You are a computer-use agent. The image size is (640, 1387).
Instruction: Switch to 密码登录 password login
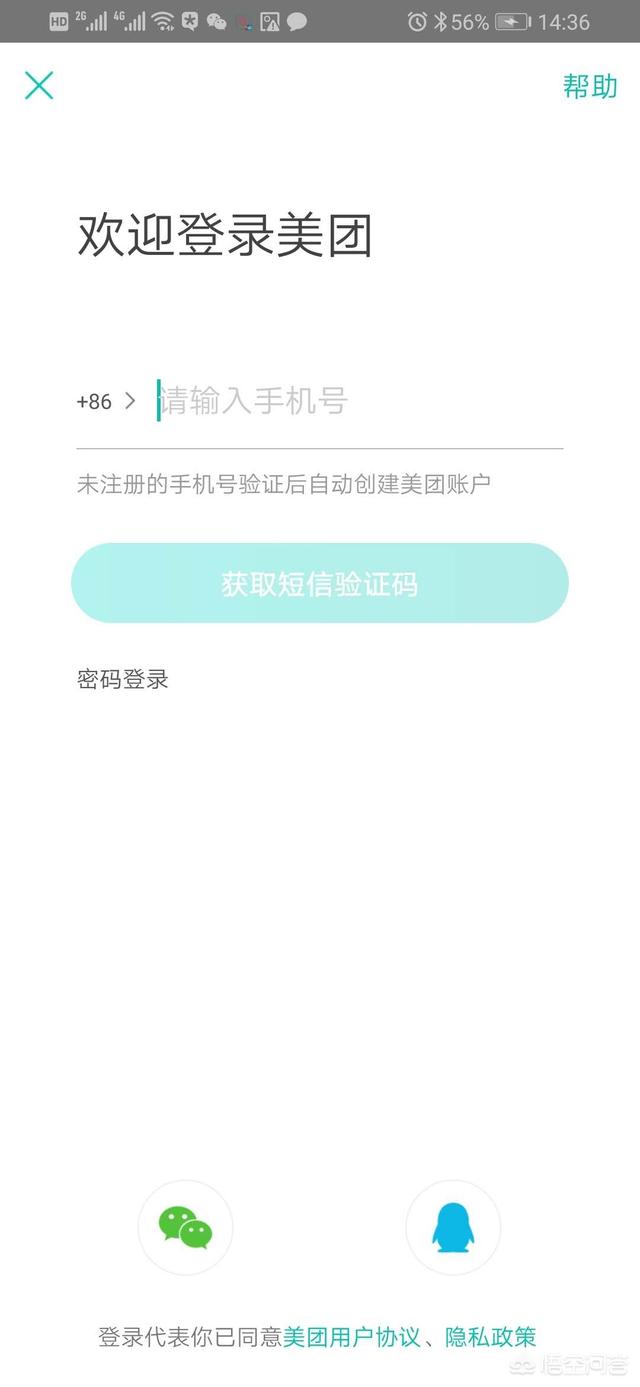[x=123, y=680]
